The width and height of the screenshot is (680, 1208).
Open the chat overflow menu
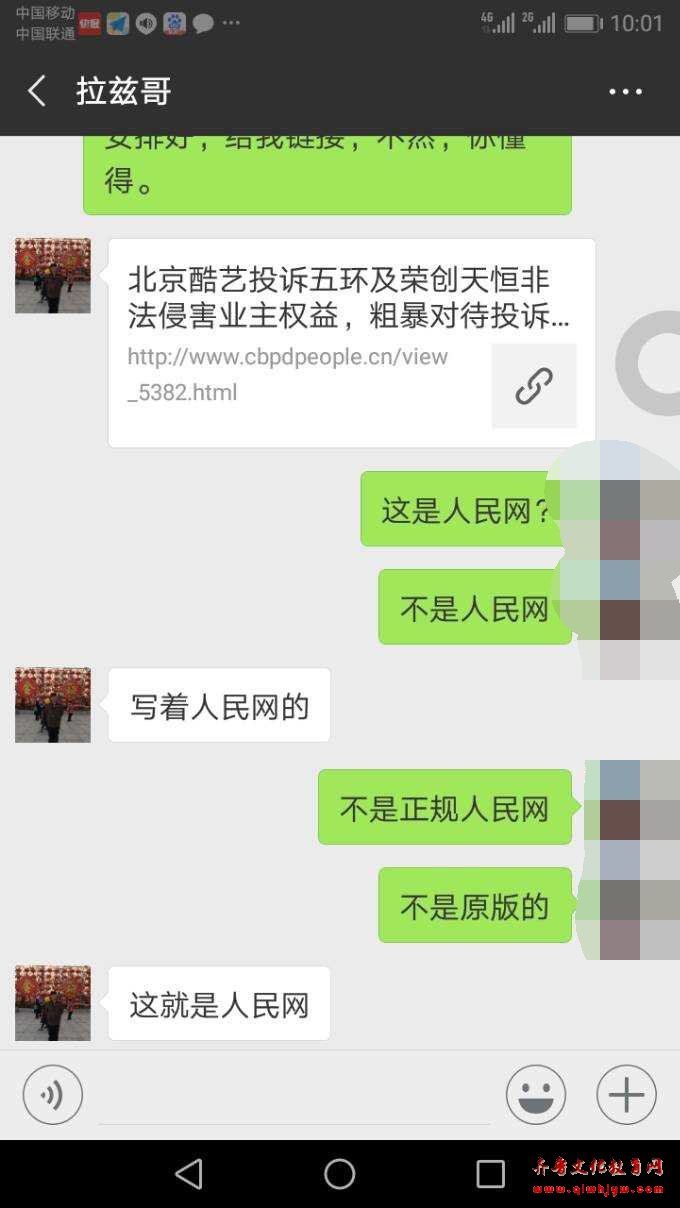coord(625,92)
